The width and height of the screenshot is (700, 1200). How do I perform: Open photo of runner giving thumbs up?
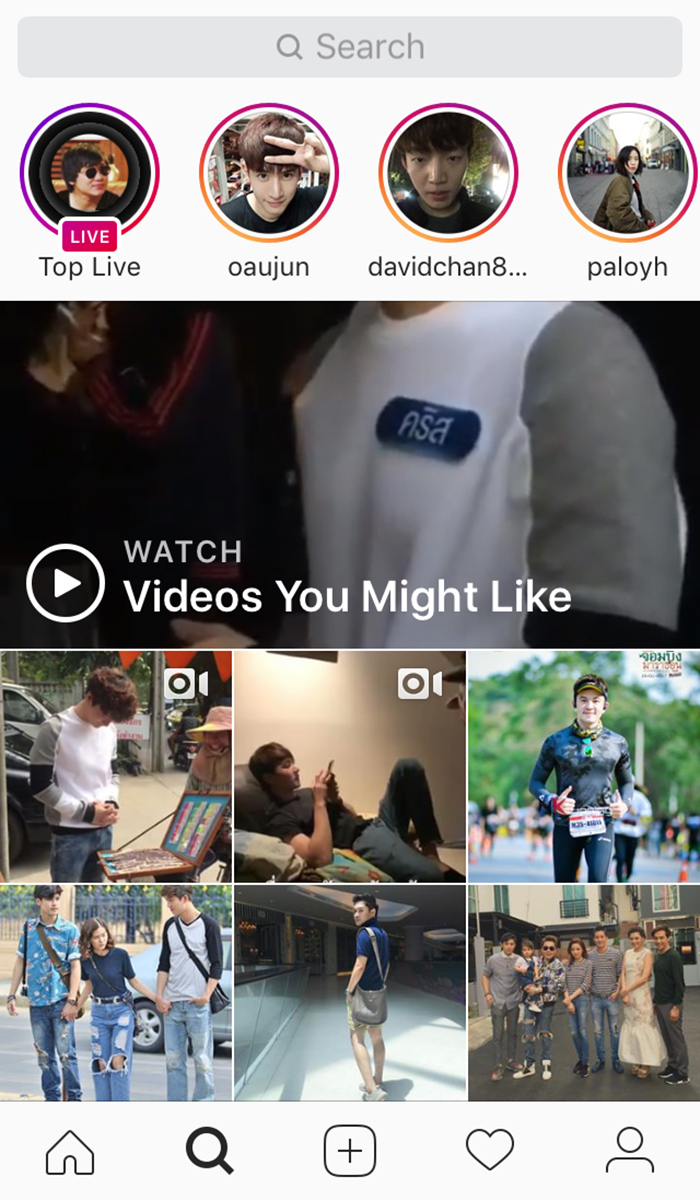pyautogui.click(x=584, y=766)
